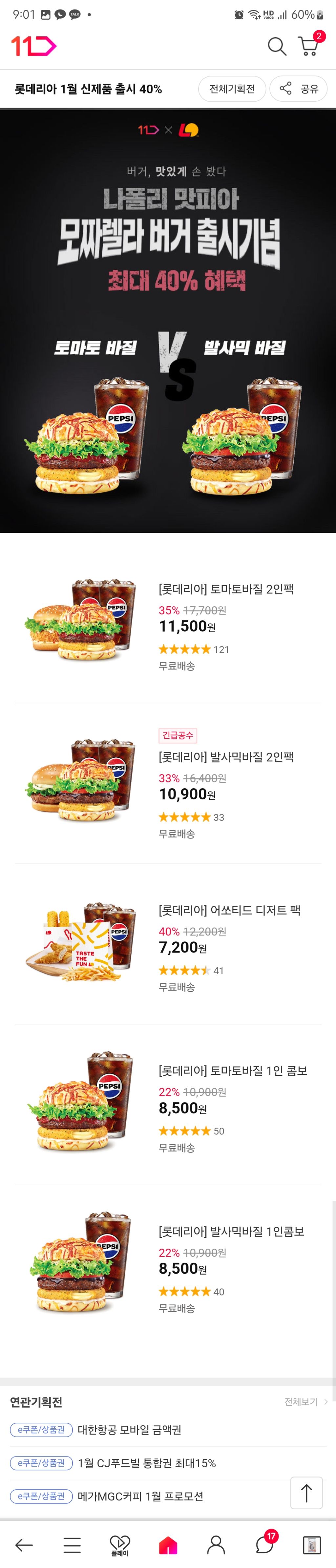Open 대한항공 모바일 금액권 promotion
The height and width of the screenshot is (1568, 336).
pyautogui.click(x=129, y=1430)
